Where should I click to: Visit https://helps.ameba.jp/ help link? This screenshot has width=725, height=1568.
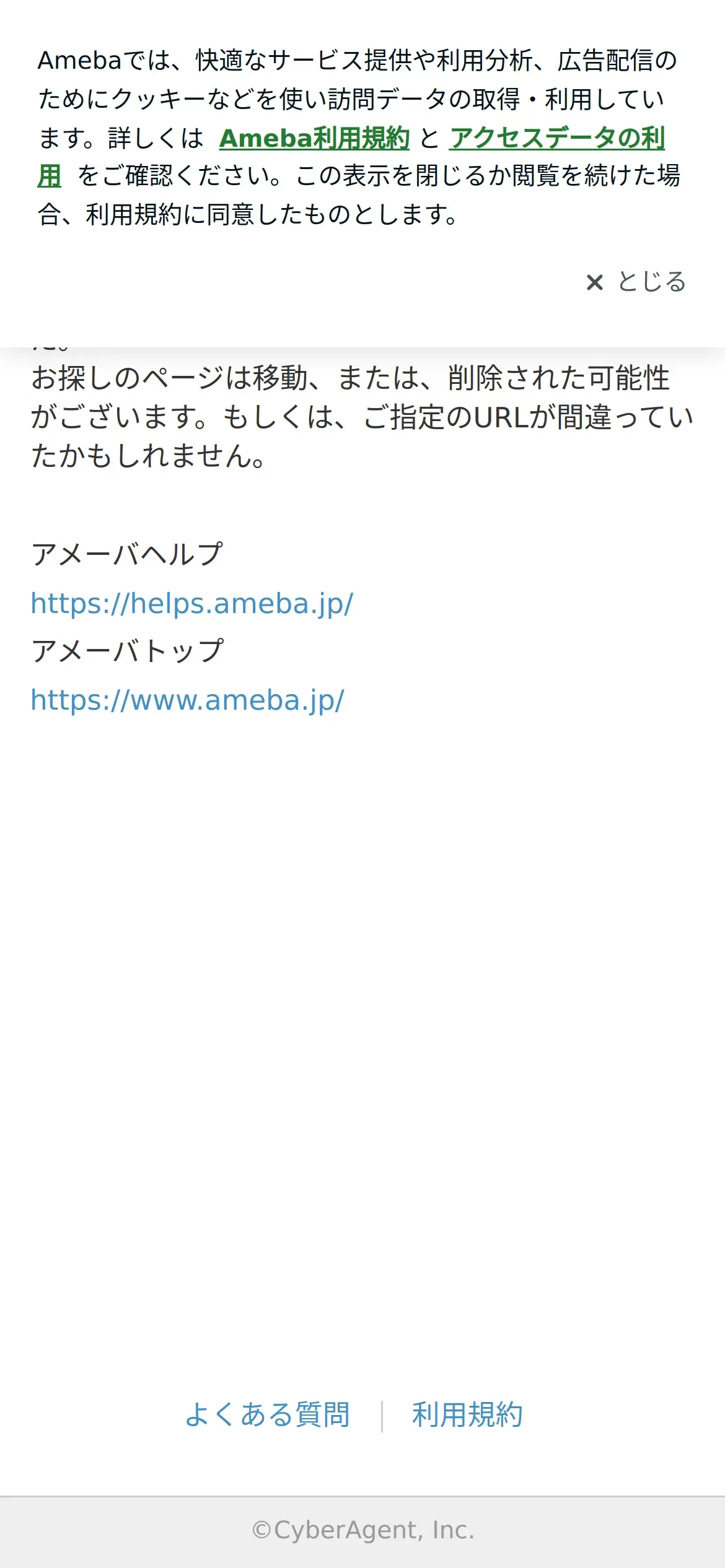point(192,603)
